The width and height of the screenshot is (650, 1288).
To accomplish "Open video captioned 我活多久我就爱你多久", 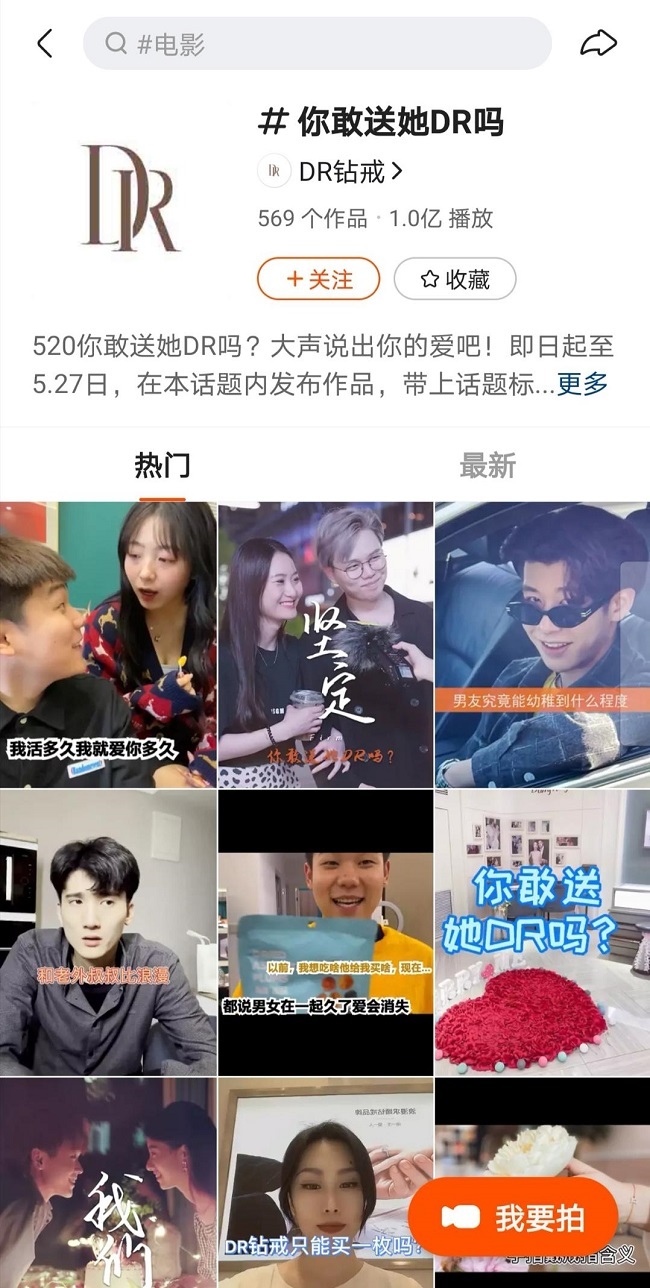I will pyautogui.click(x=108, y=645).
